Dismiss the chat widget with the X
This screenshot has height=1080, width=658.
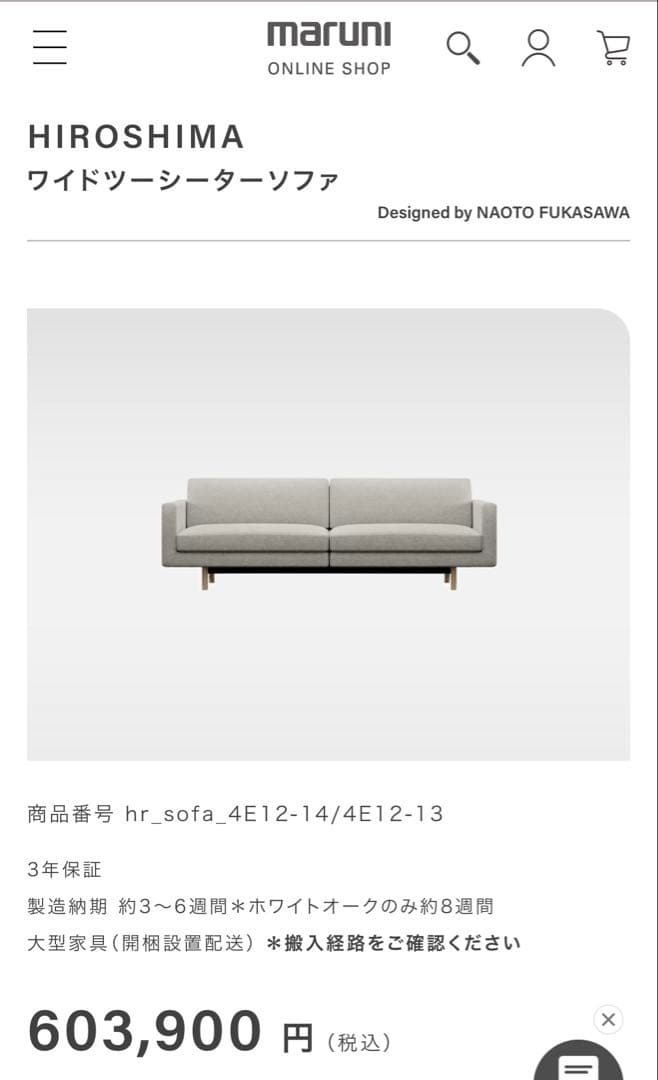click(608, 1019)
